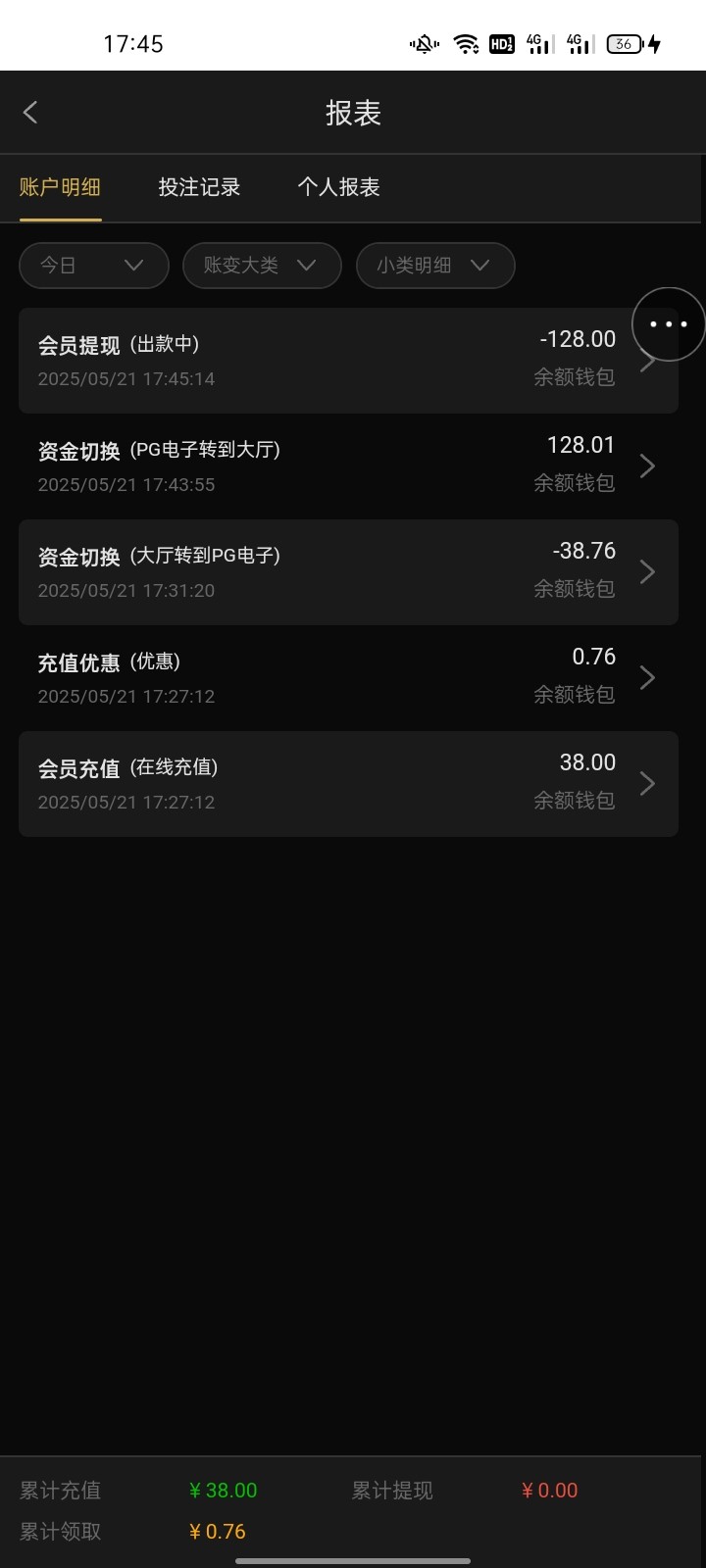View 会员充值 (在线充值) record details
Image resolution: width=706 pixels, height=1568 pixels.
[x=348, y=784]
